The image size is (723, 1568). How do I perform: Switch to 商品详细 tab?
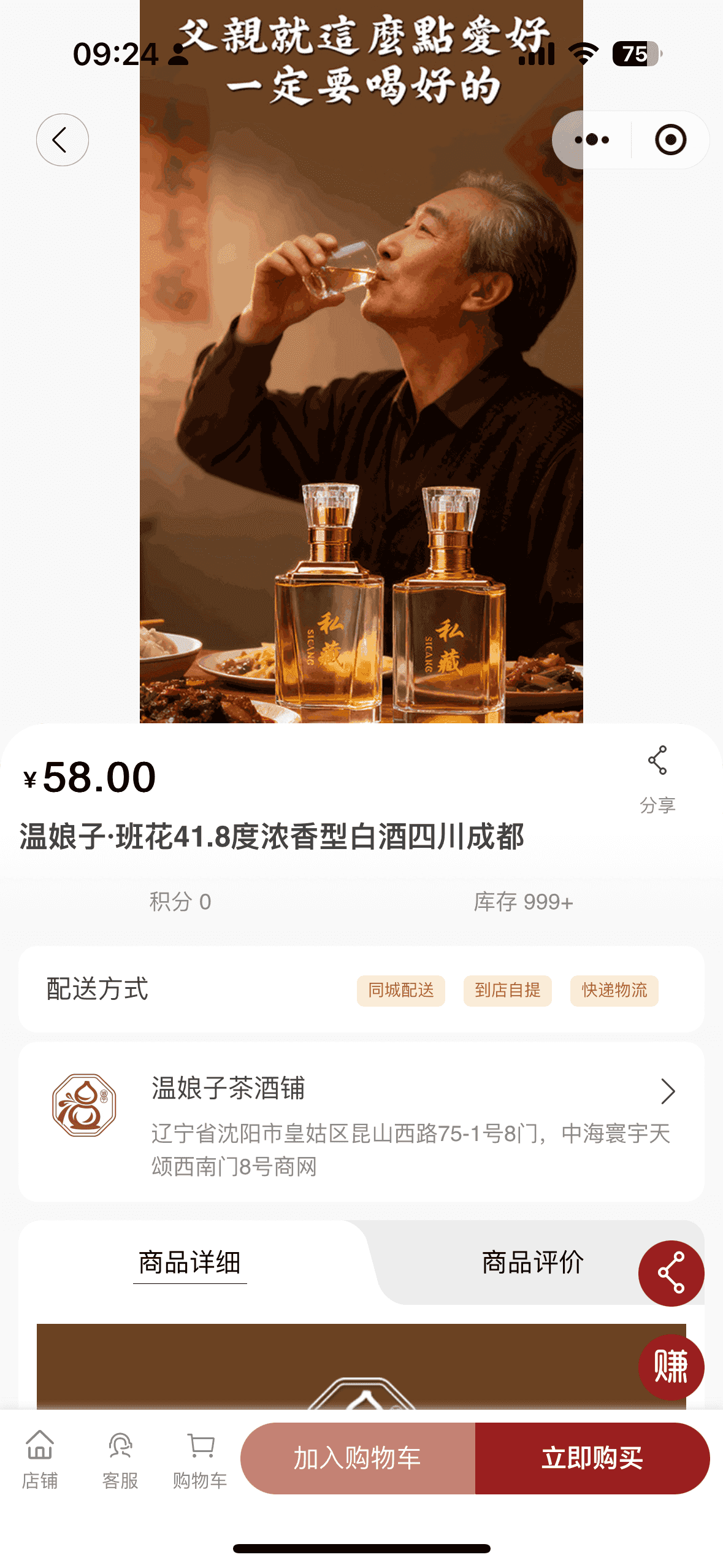[189, 1262]
